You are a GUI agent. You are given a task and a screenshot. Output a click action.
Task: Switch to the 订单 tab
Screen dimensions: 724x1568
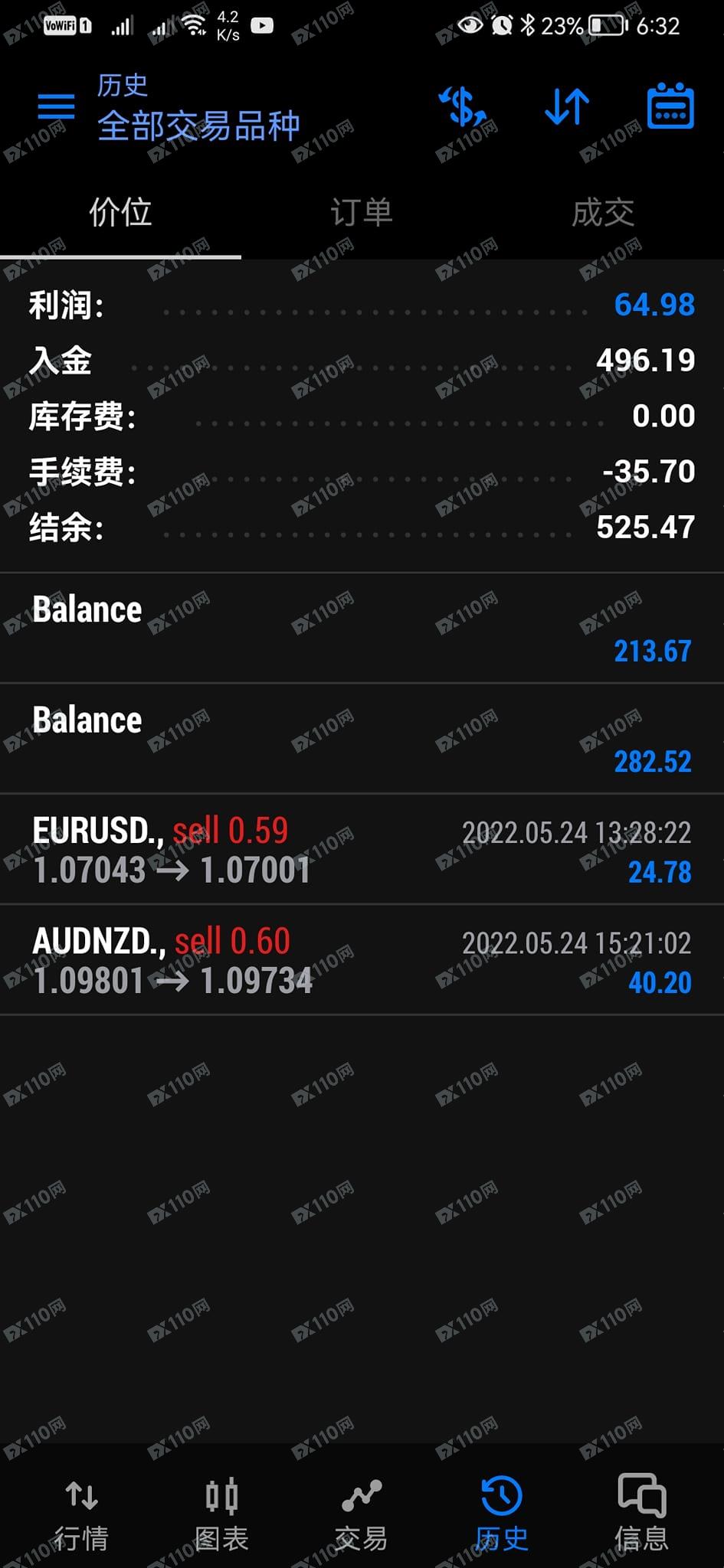(x=362, y=213)
